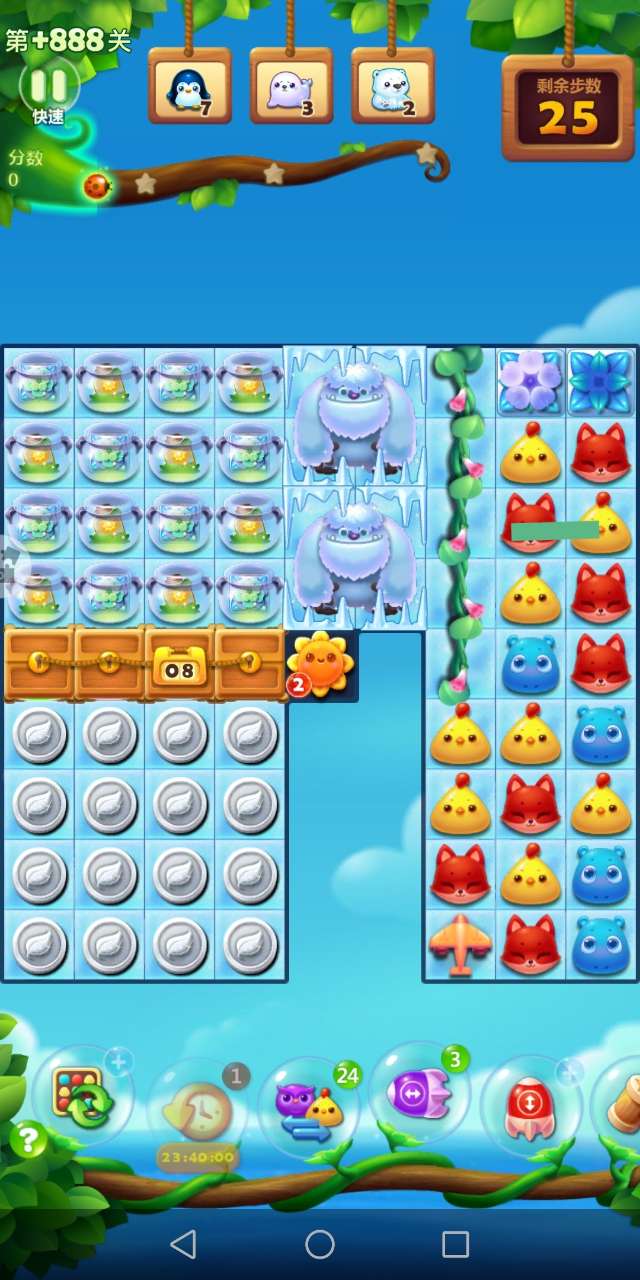Screen dimensions: 640x1280
Task: Go to the system home screen
Action: coord(320,1244)
